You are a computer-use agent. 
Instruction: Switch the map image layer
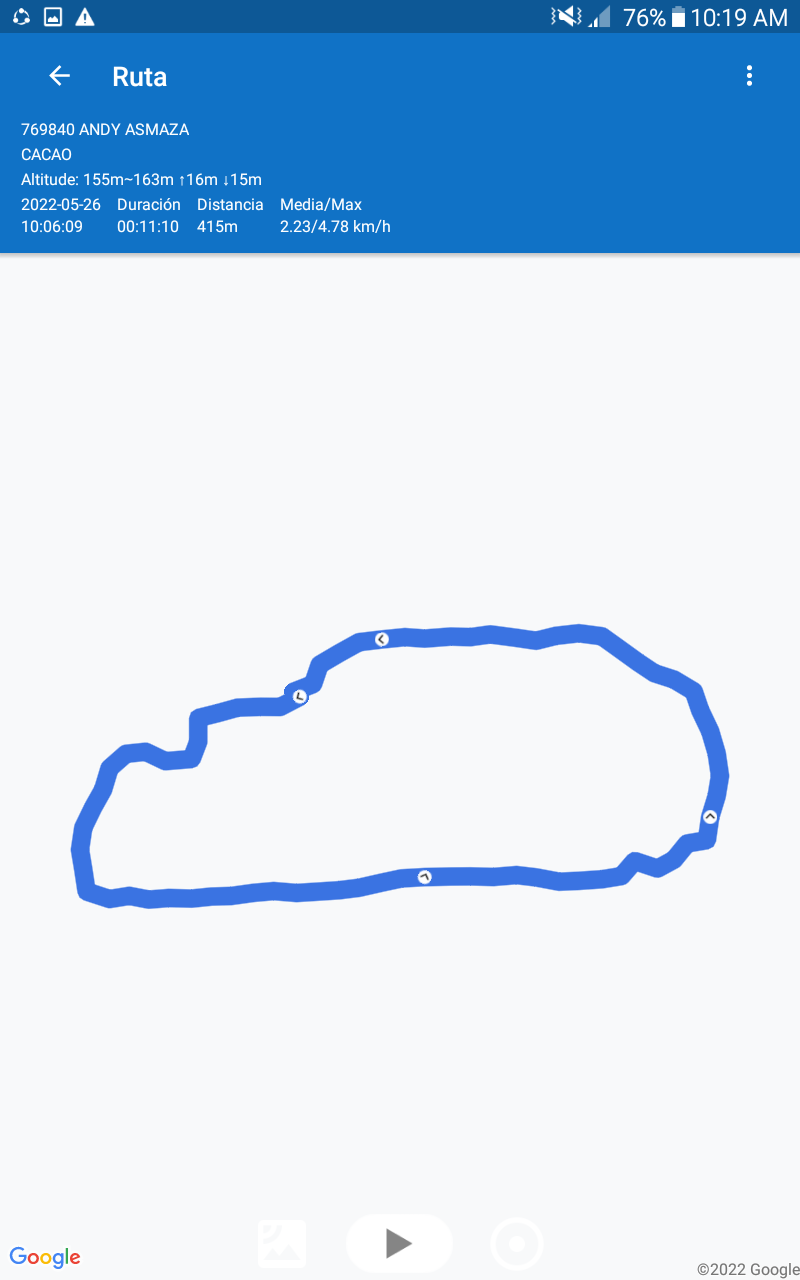click(282, 1243)
